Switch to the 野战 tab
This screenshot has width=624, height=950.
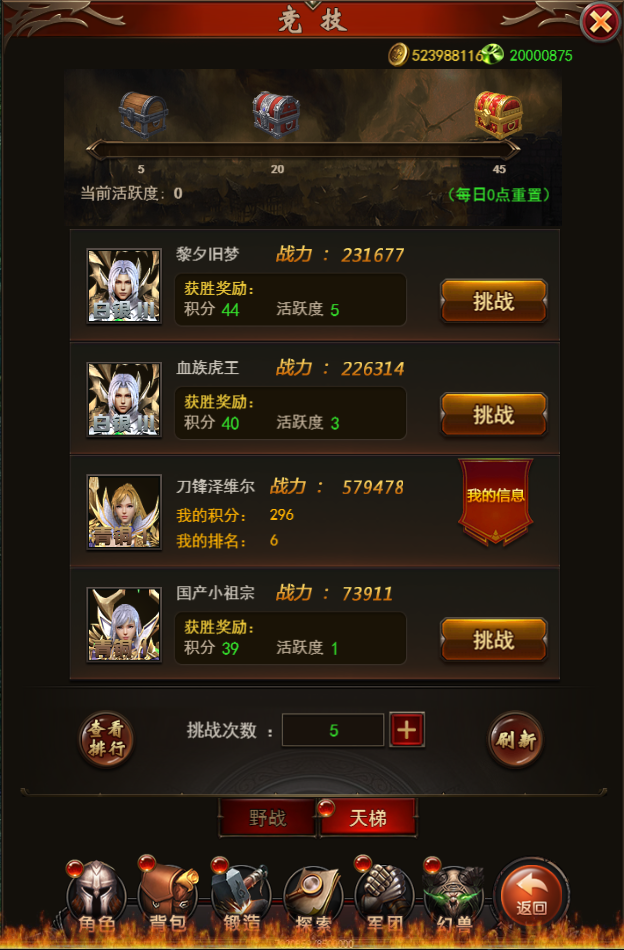click(x=268, y=818)
